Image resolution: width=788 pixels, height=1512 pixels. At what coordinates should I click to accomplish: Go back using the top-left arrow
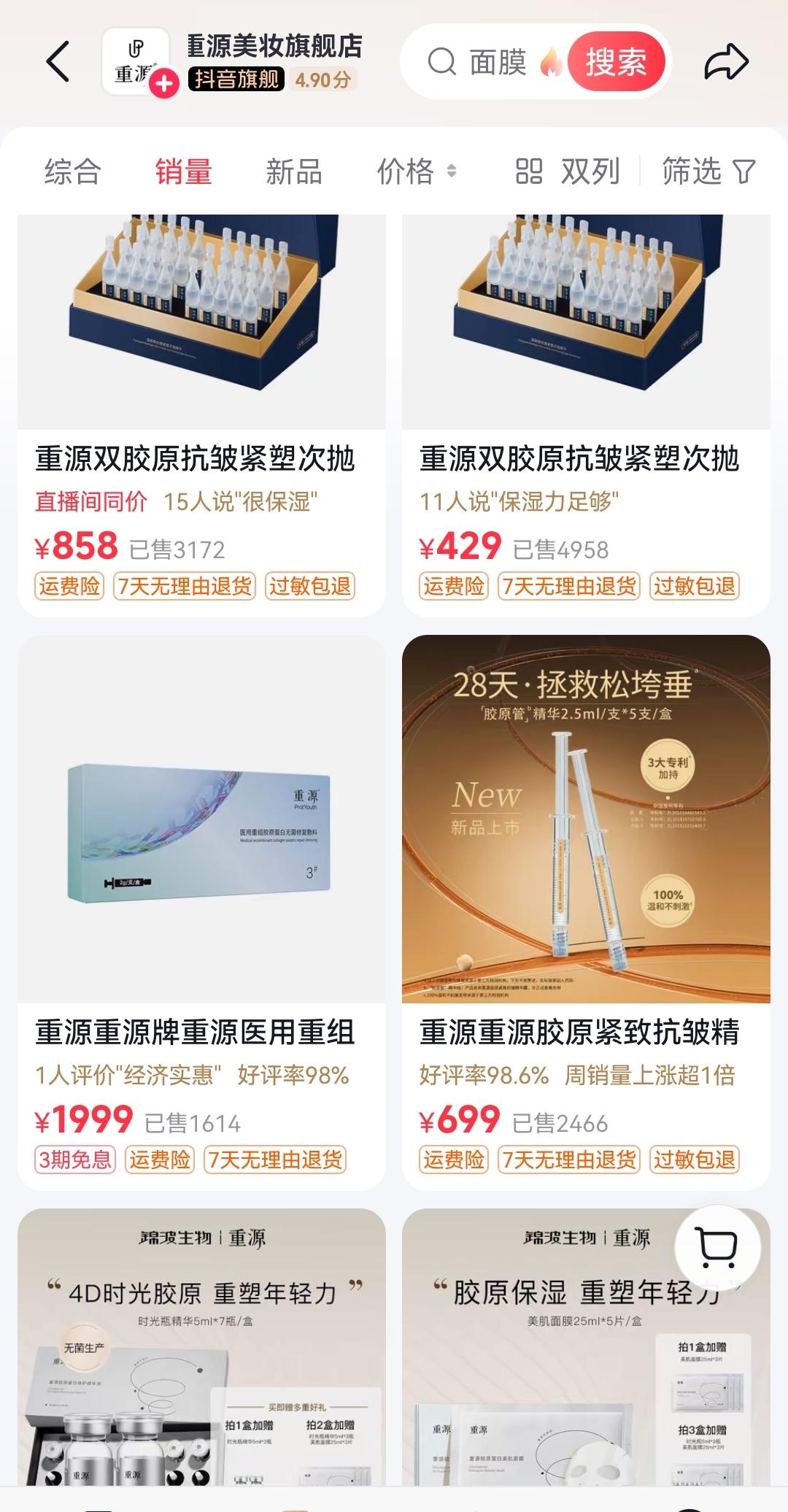click(x=58, y=62)
